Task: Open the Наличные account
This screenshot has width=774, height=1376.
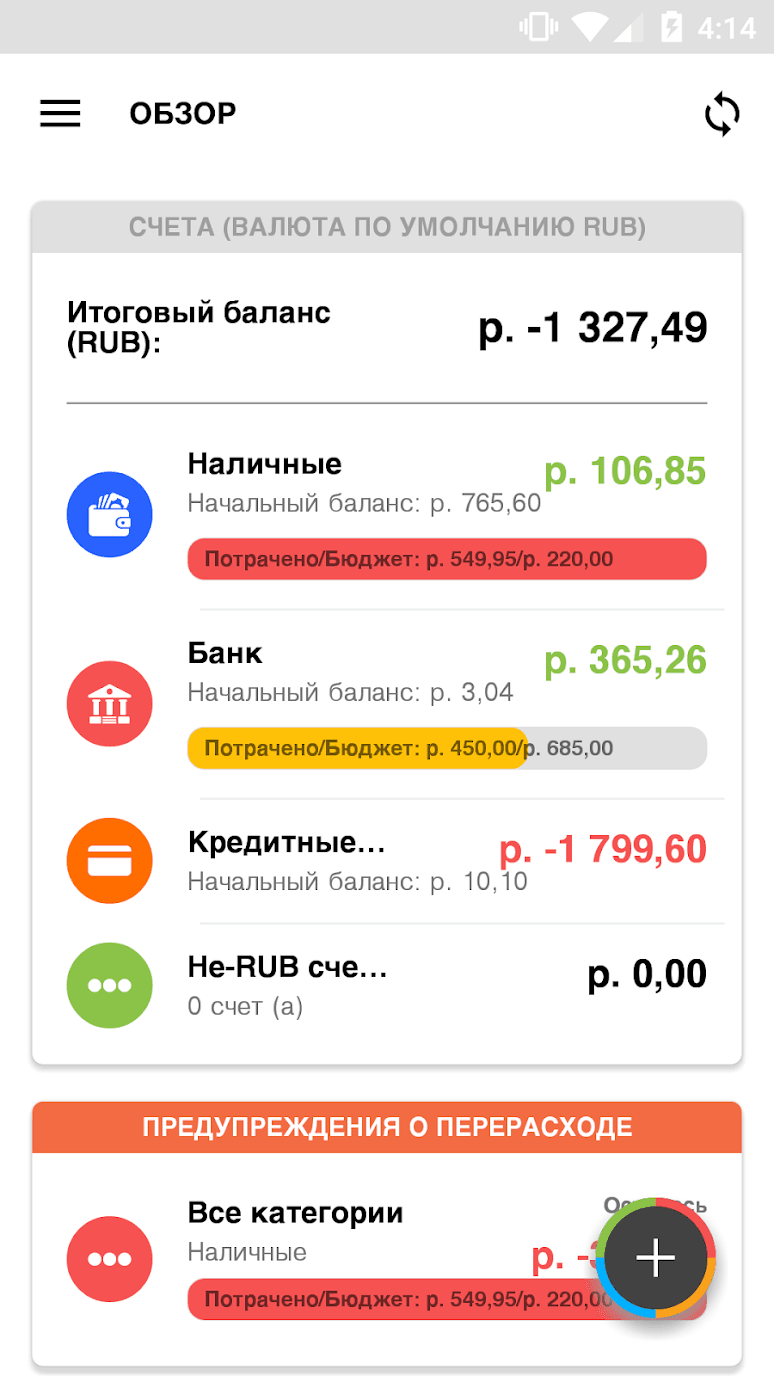Action: 387,514
